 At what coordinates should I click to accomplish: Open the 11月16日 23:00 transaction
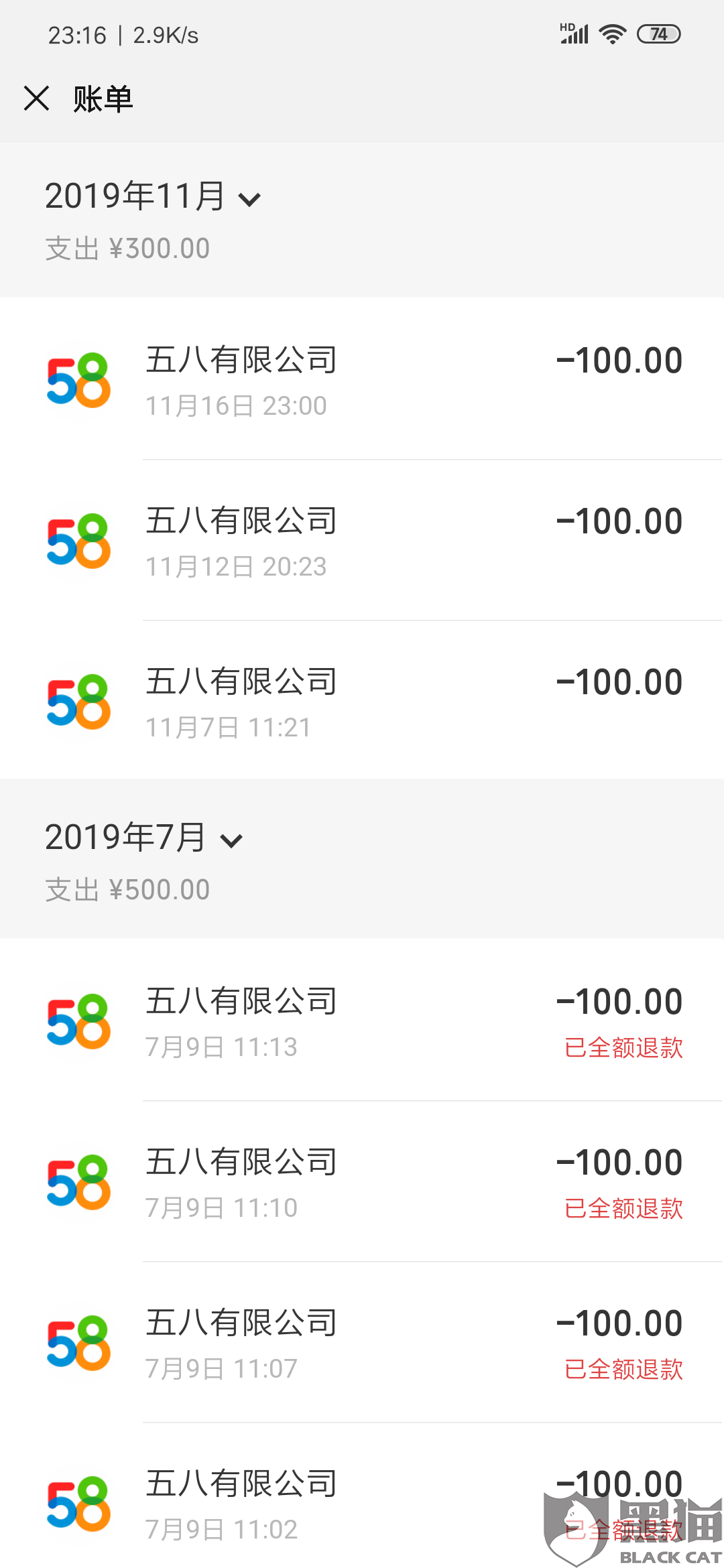click(x=362, y=379)
